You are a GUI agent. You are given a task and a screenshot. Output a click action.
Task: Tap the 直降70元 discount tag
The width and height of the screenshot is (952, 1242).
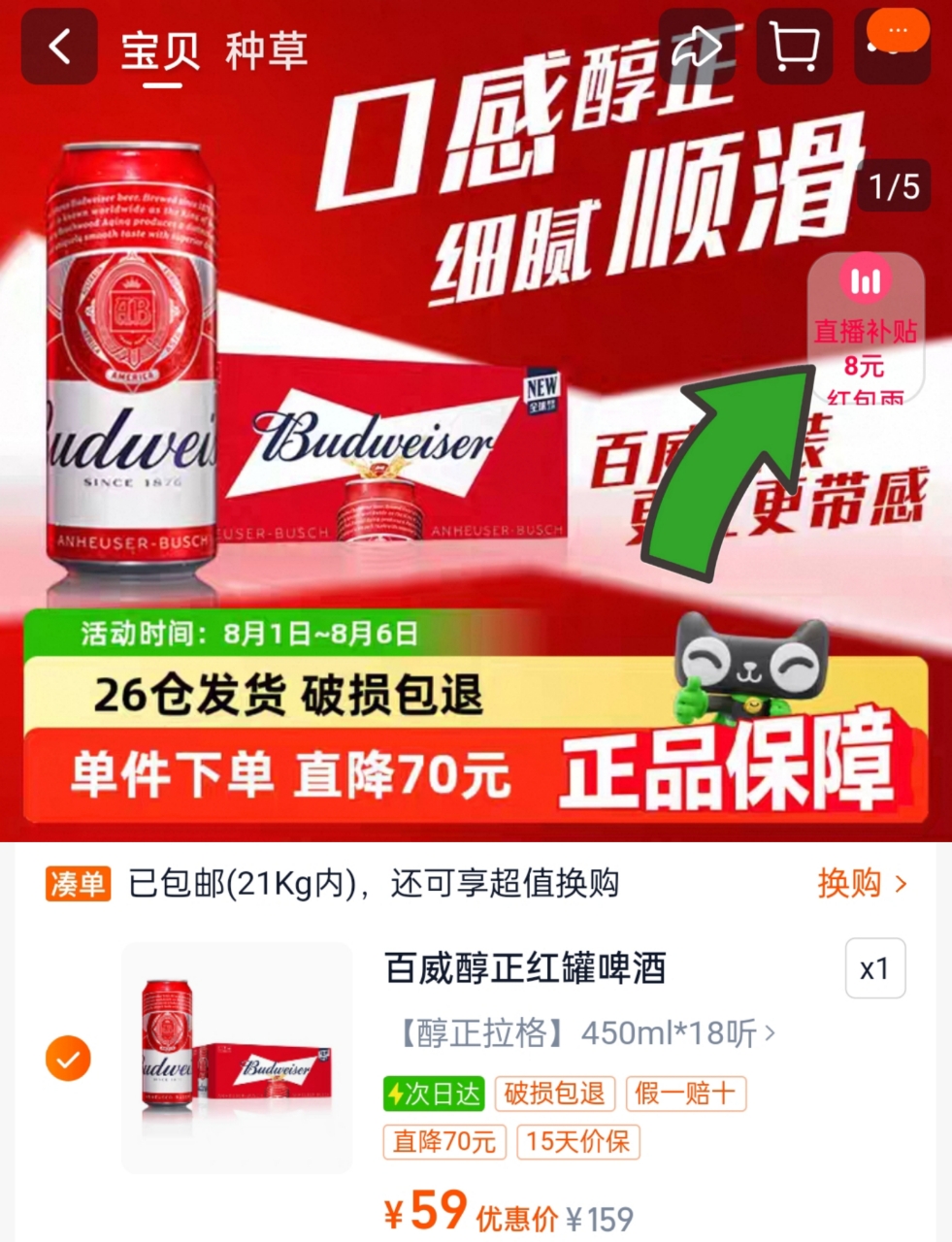pos(444,1143)
